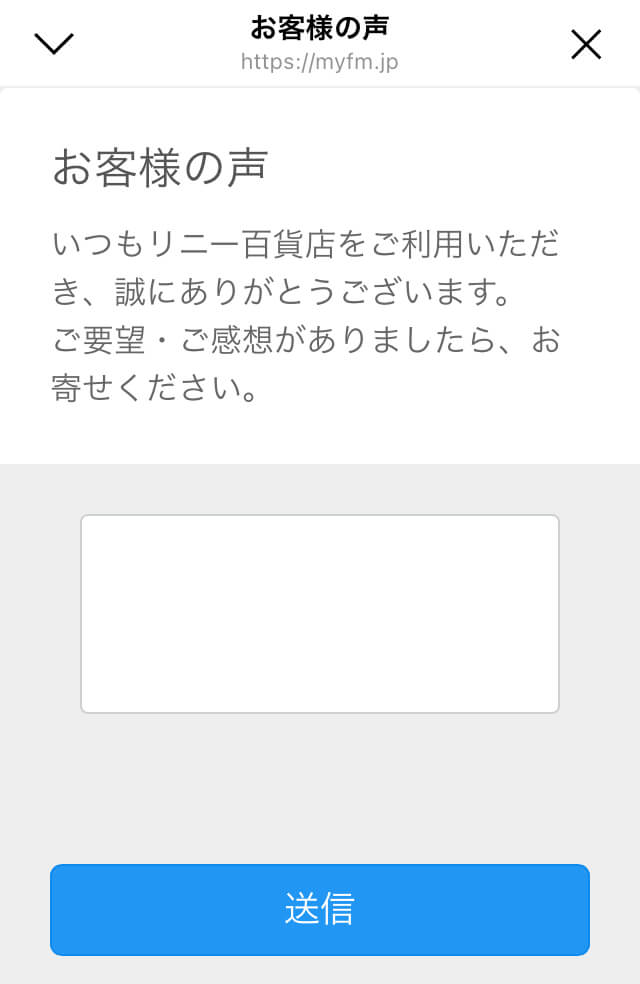Collapse the browser sheet with the down chevron
Image resolution: width=640 pixels, height=984 pixels.
coord(54,44)
